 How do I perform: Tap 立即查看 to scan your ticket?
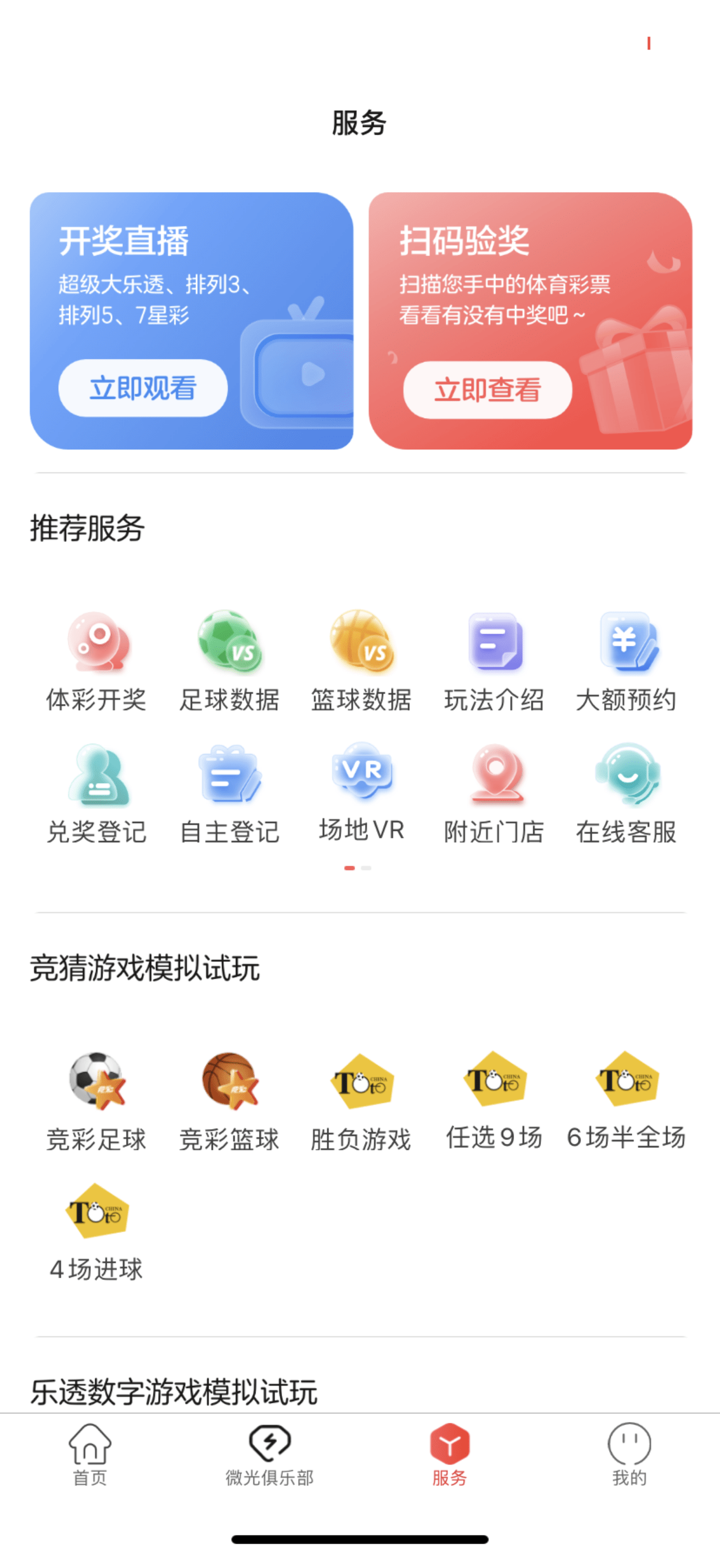pos(487,390)
